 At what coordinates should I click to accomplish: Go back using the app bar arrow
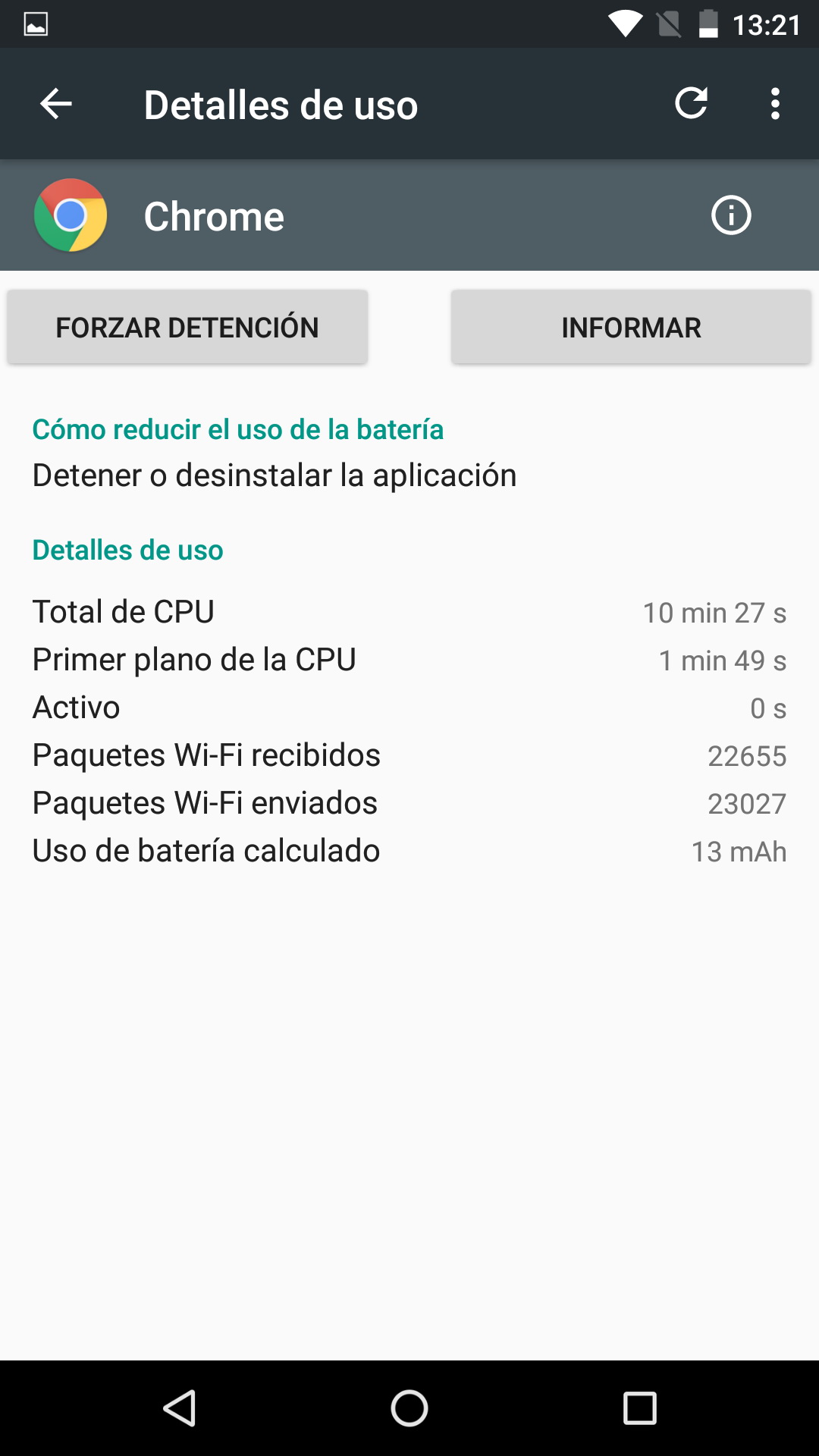coord(55,104)
